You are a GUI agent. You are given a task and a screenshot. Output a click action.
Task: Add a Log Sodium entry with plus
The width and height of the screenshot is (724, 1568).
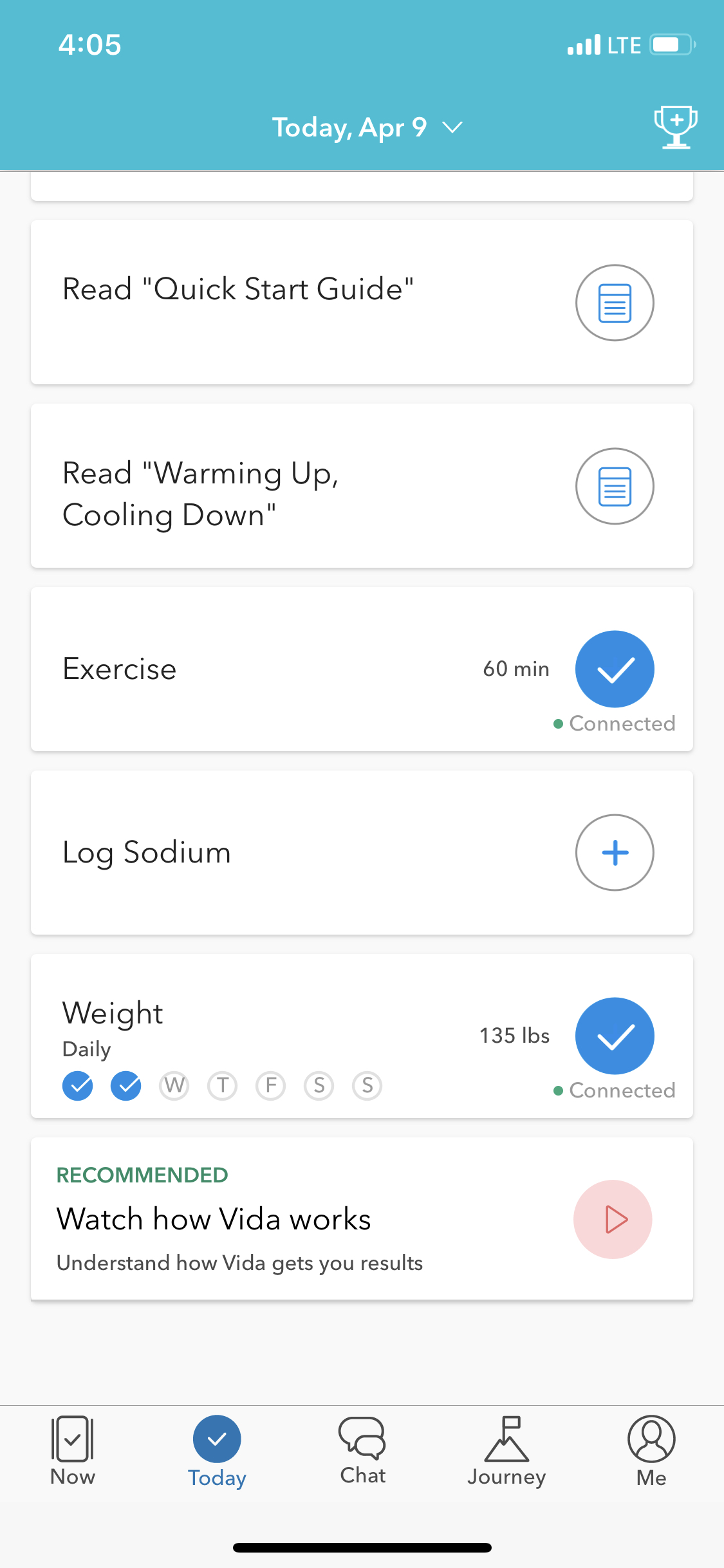(615, 852)
